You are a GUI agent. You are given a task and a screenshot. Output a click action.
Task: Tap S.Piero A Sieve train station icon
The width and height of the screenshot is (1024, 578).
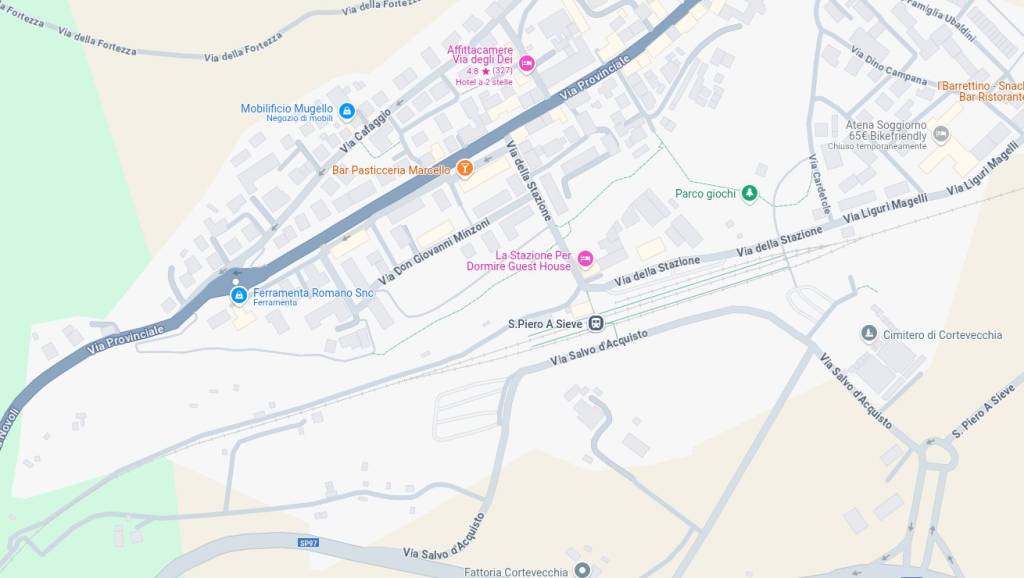coord(596,323)
